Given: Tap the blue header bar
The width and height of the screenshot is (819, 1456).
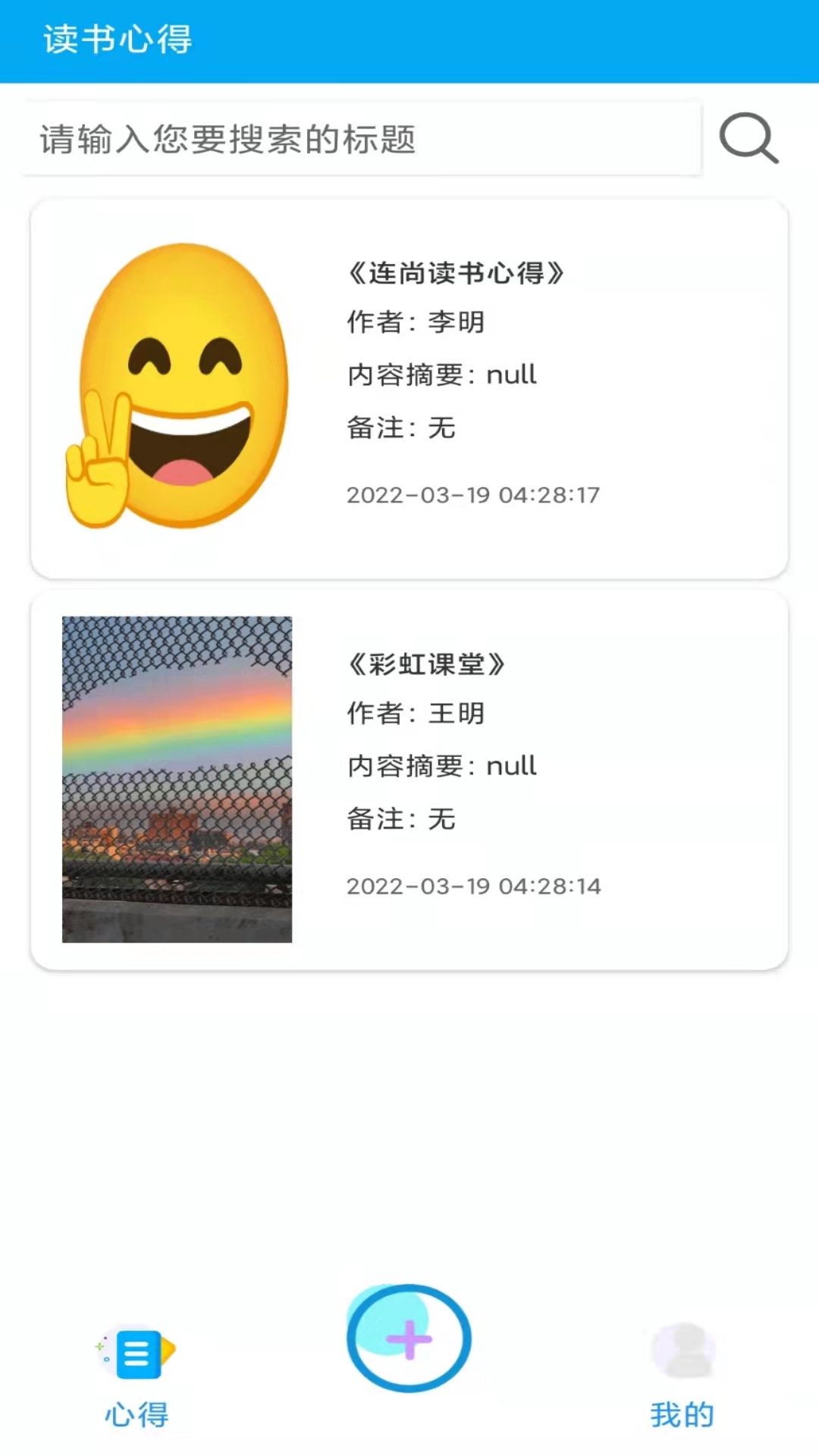Looking at the screenshot, I should [x=409, y=39].
